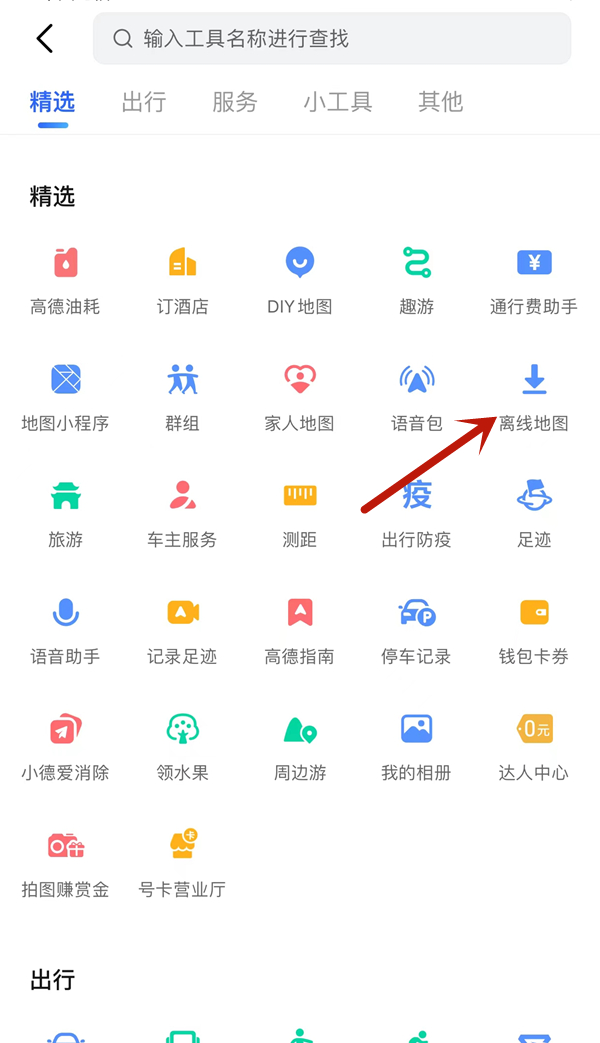Open 语音包 voice packs
Screen dimensions: 600x1043
(416, 398)
